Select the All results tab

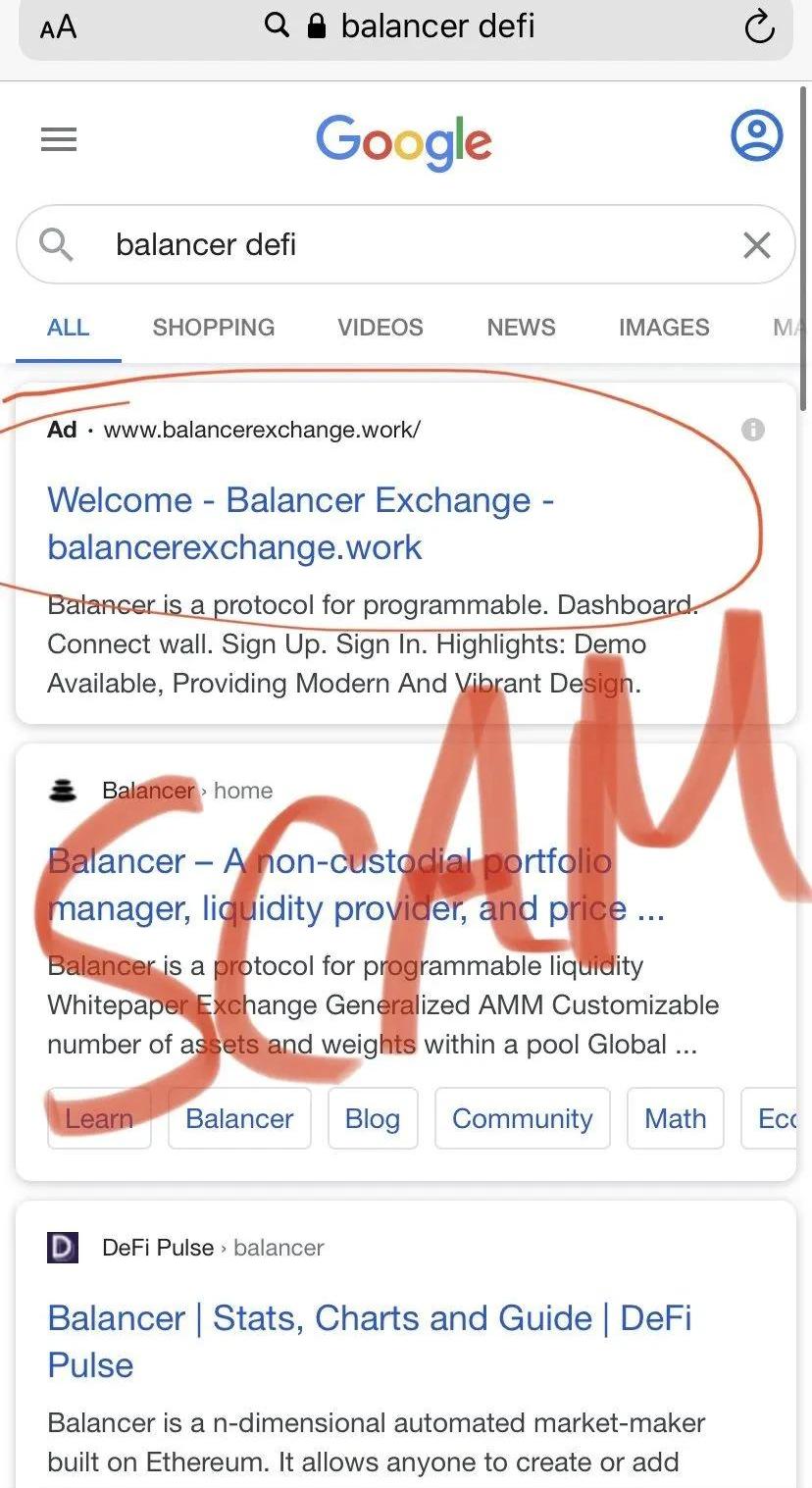tap(68, 328)
